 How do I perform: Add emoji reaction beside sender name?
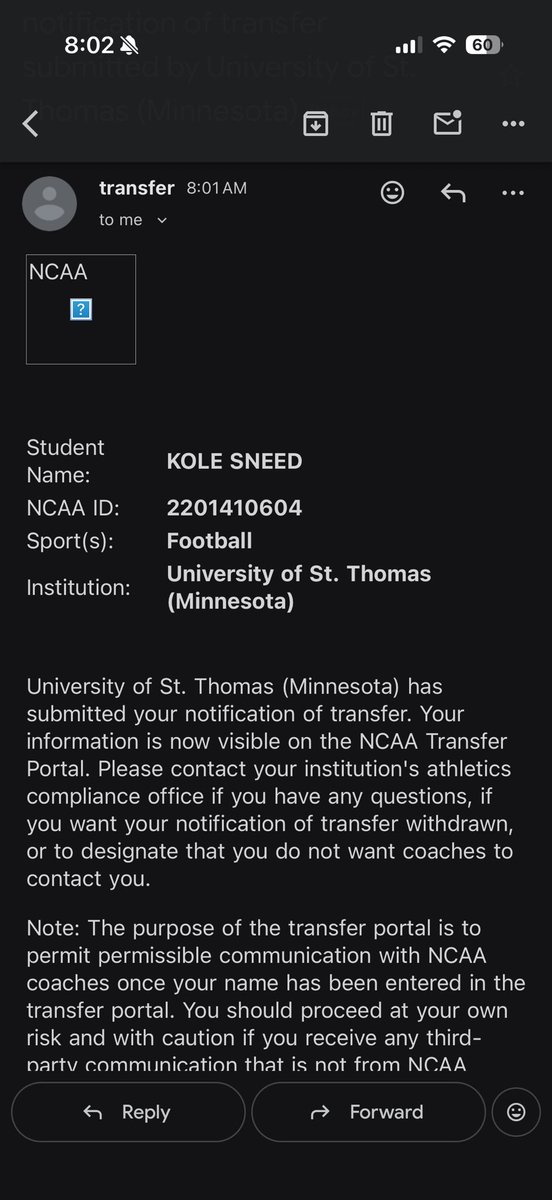(393, 192)
